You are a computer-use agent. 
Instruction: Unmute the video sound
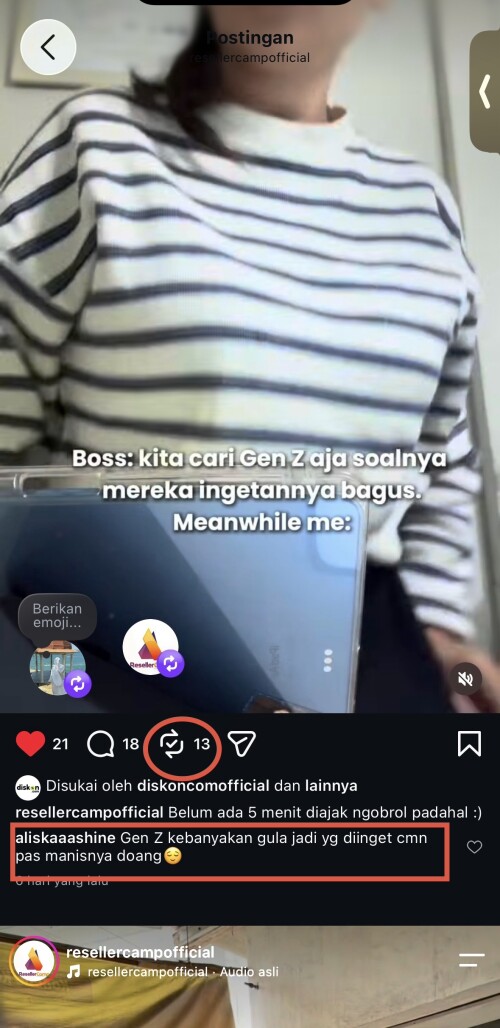click(466, 679)
